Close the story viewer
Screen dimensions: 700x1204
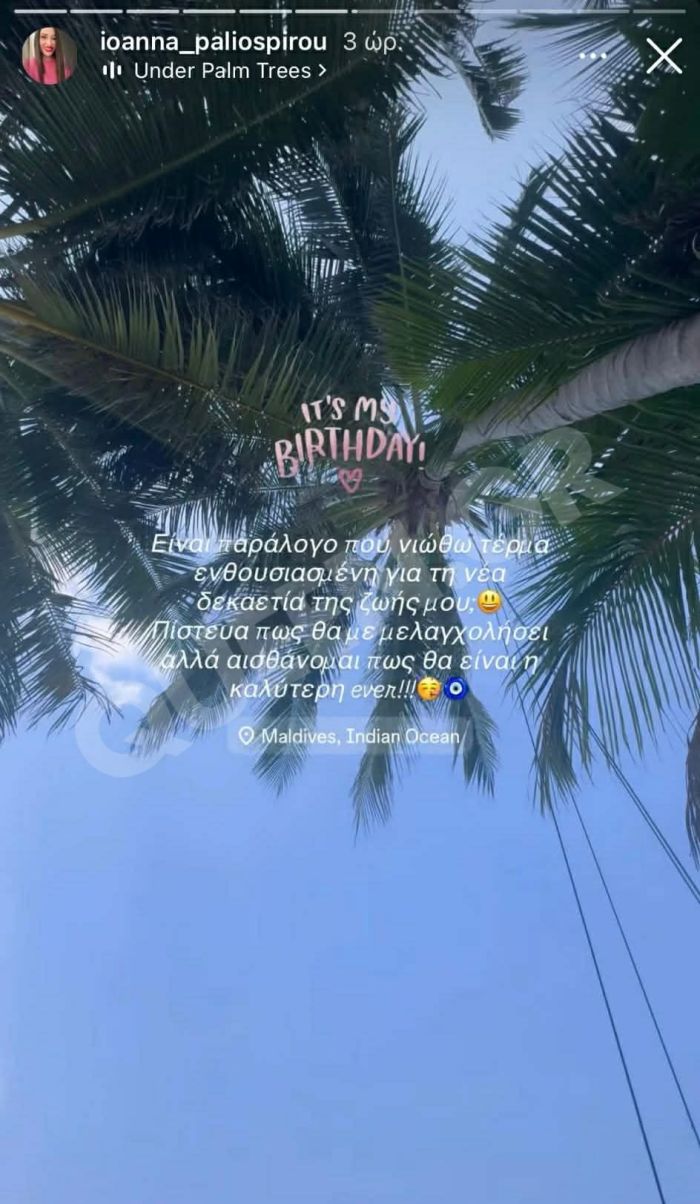point(664,56)
